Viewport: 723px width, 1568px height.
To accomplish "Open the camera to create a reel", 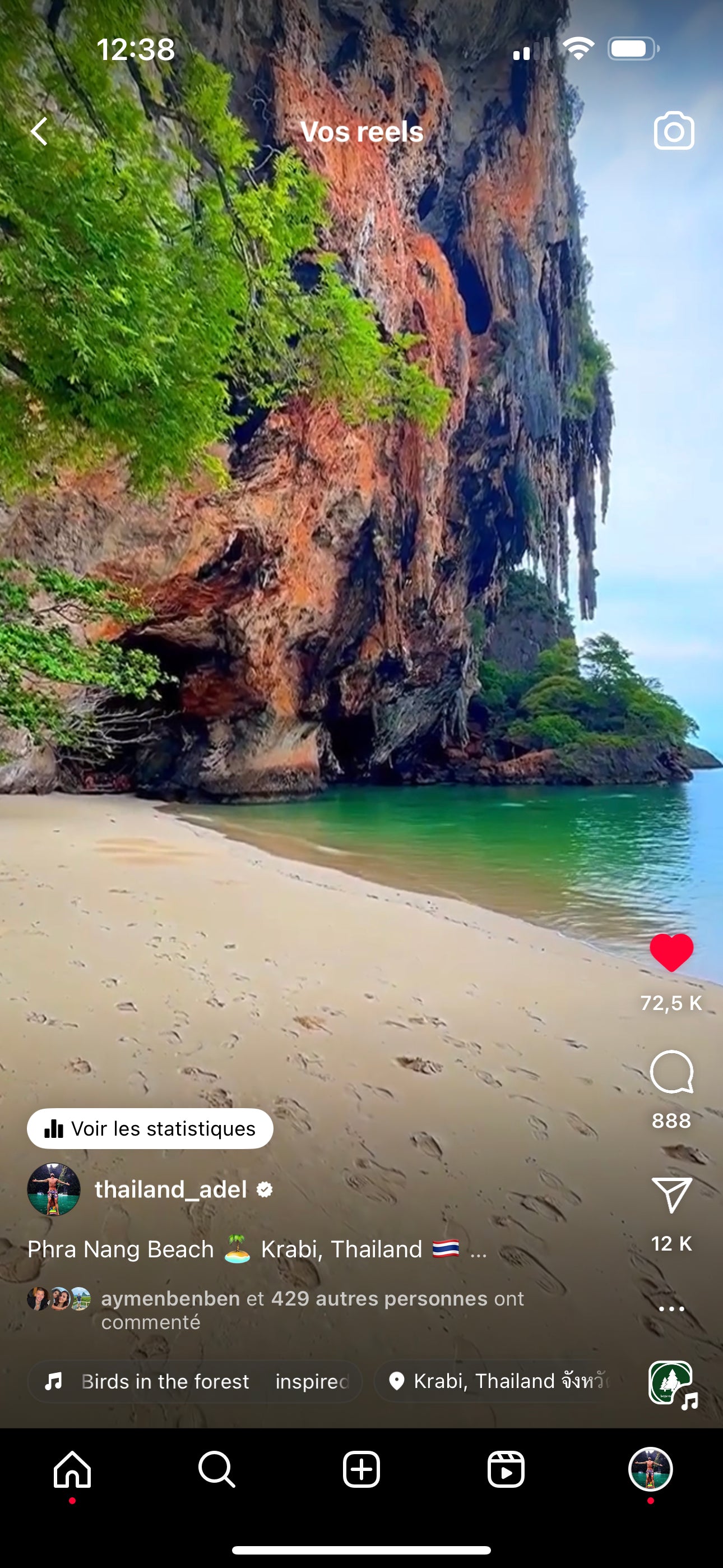I will tap(674, 131).
